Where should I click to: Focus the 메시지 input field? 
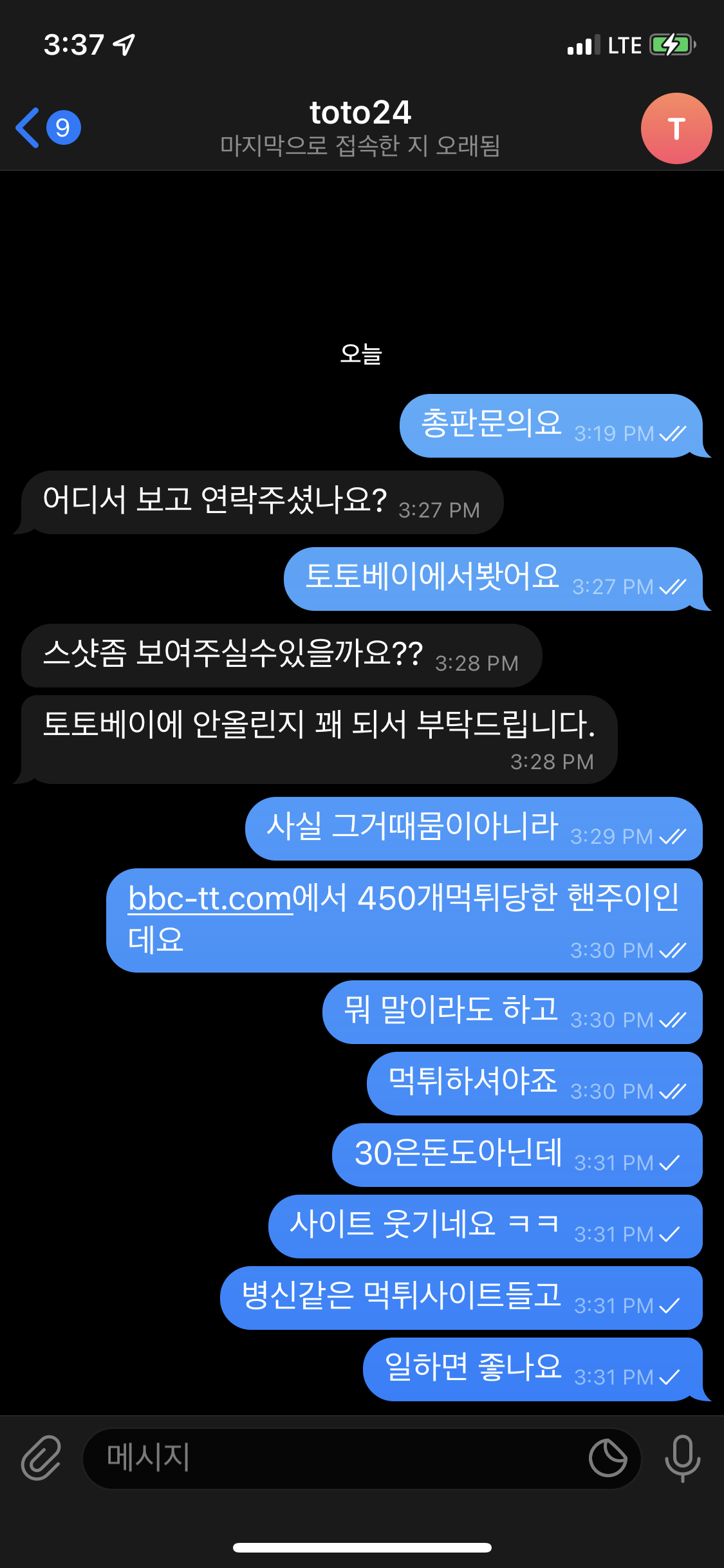(x=335, y=1458)
